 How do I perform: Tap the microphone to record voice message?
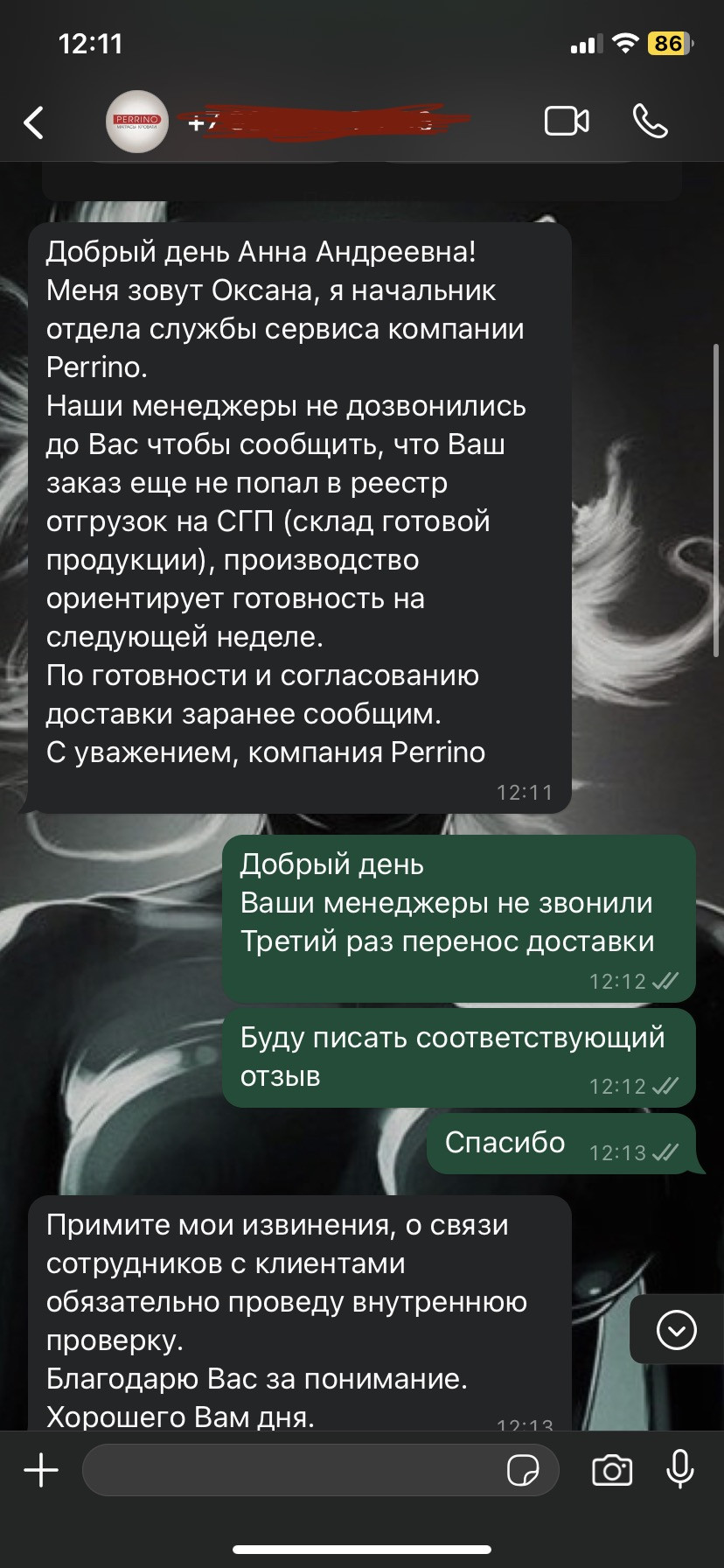pos(679,1469)
